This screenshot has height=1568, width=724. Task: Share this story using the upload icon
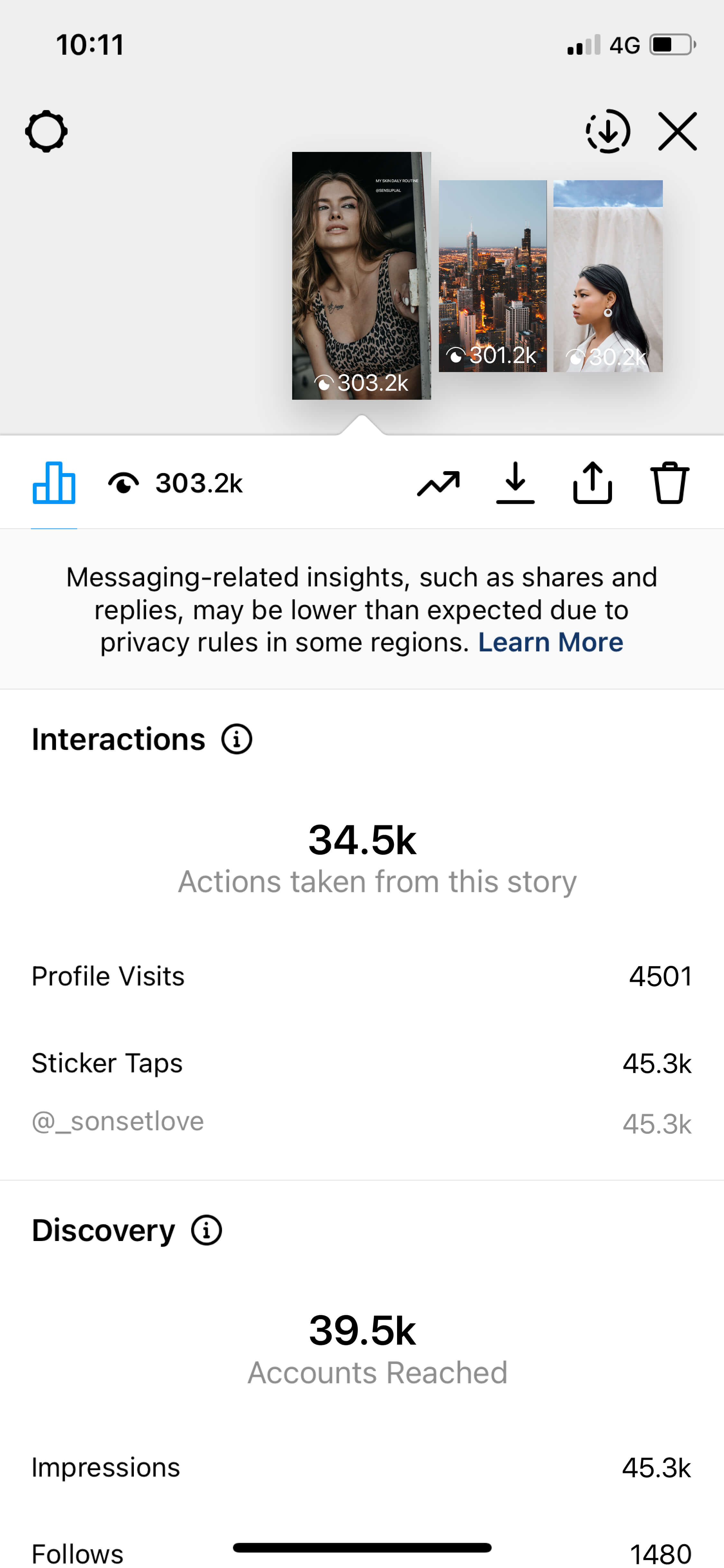592,483
